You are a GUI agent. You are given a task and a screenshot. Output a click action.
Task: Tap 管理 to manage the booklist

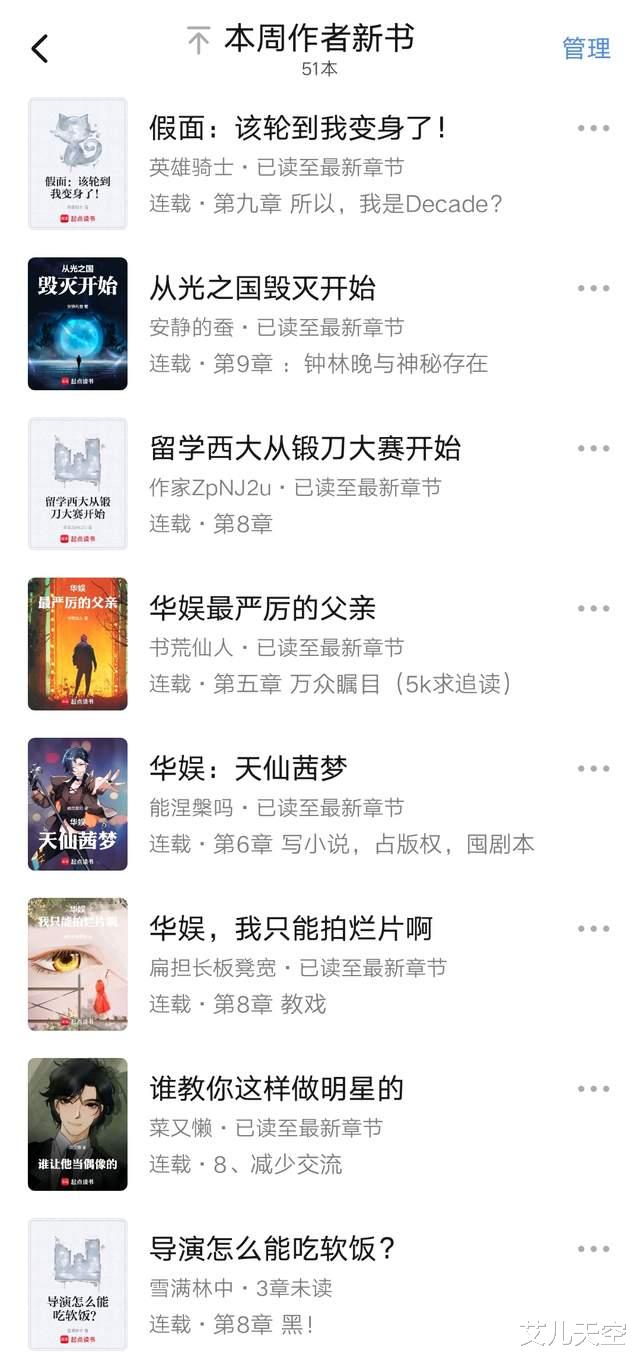(586, 48)
